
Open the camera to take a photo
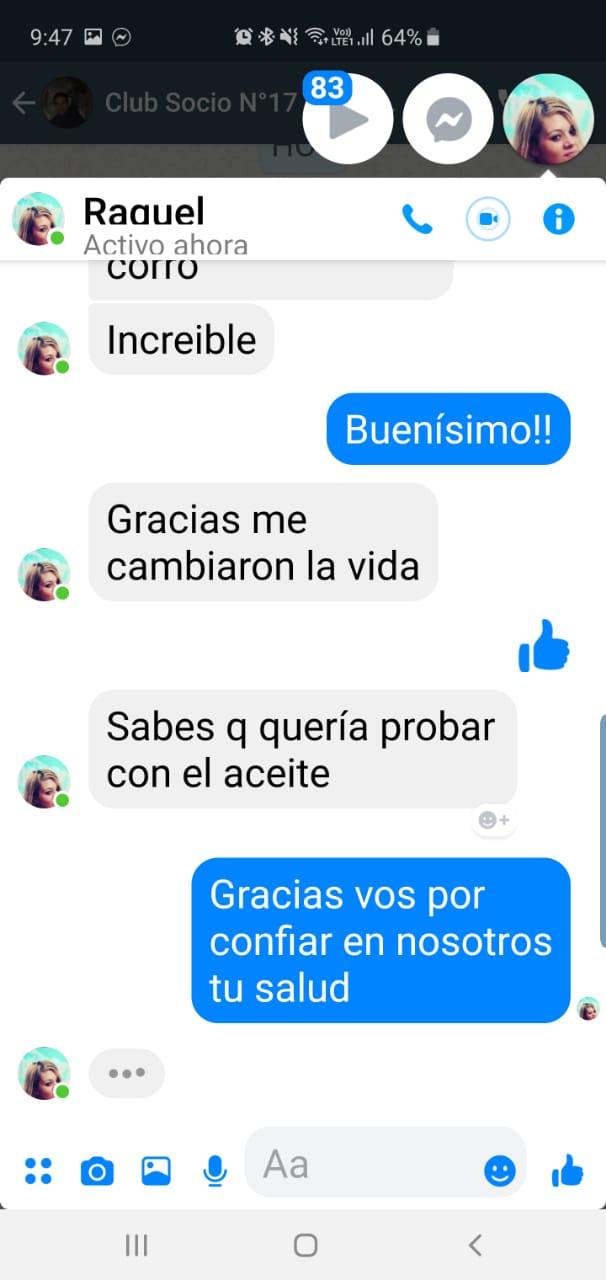pos(97,1170)
